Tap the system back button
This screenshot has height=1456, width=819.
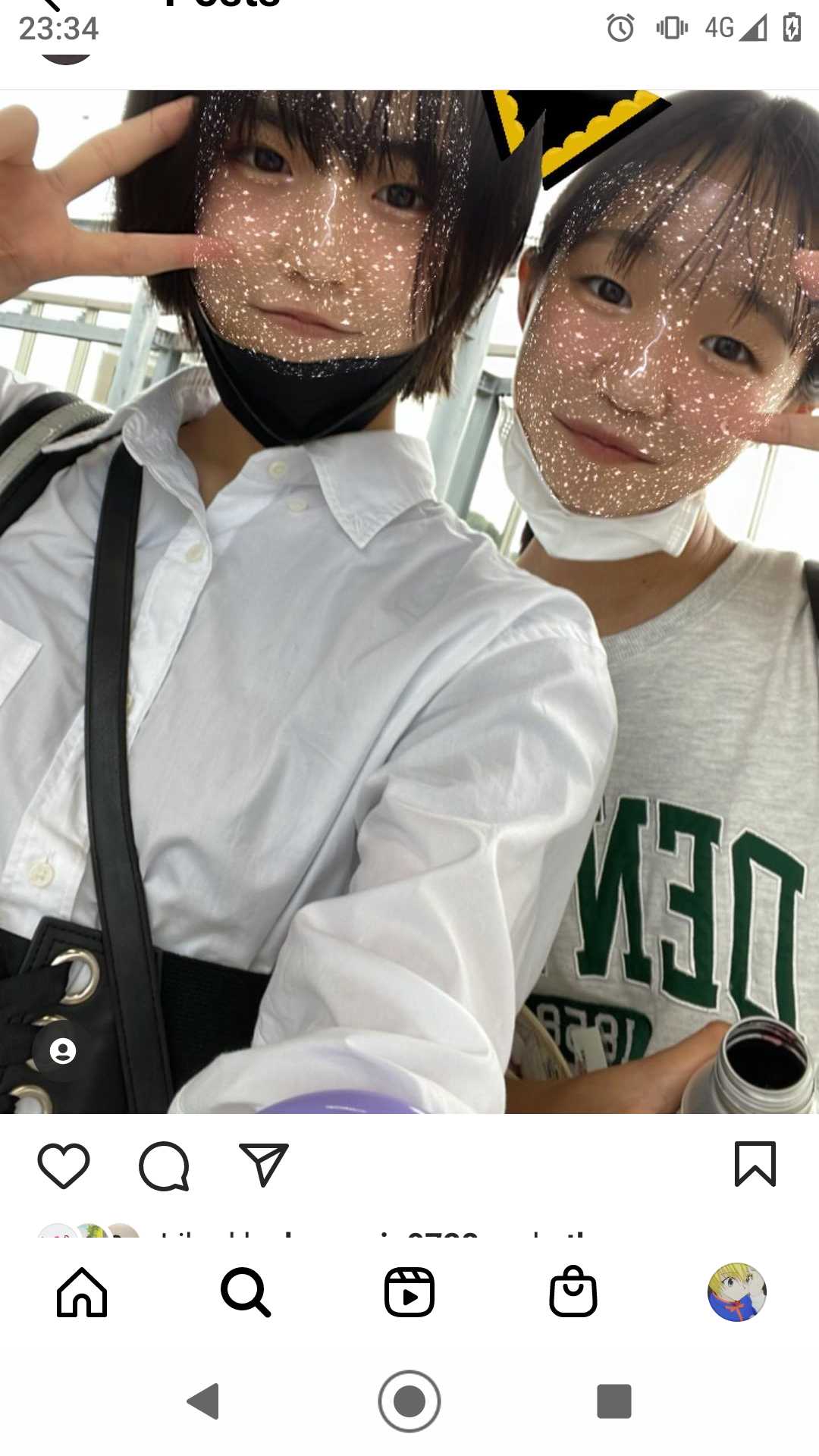click(203, 1401)
